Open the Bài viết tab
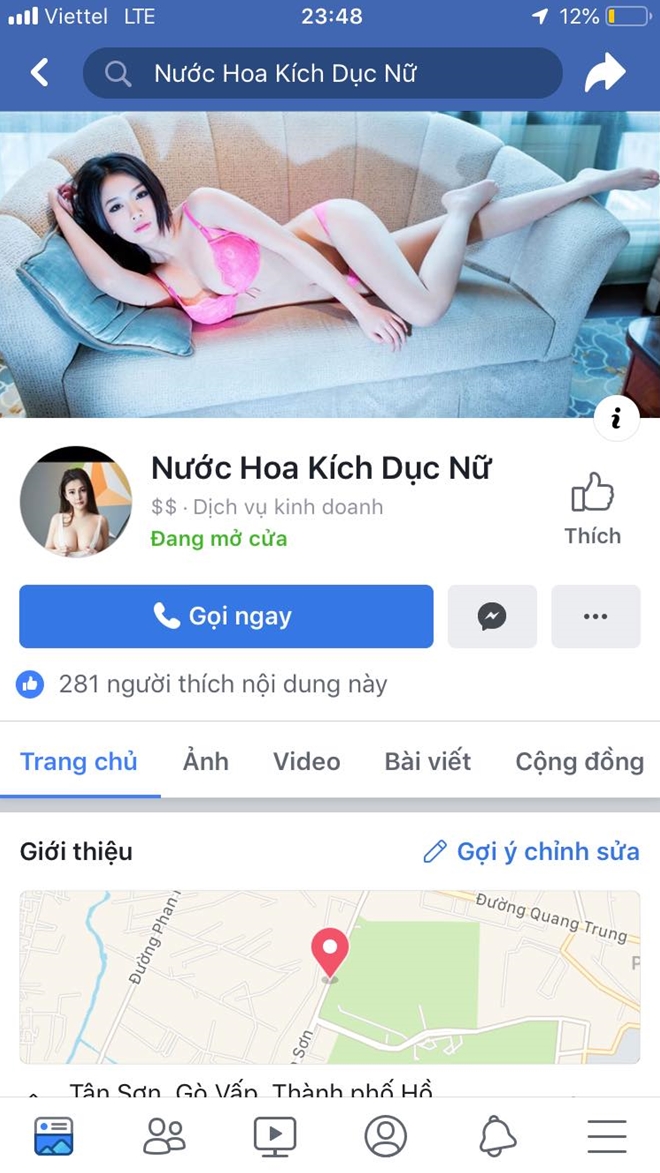 427,761
